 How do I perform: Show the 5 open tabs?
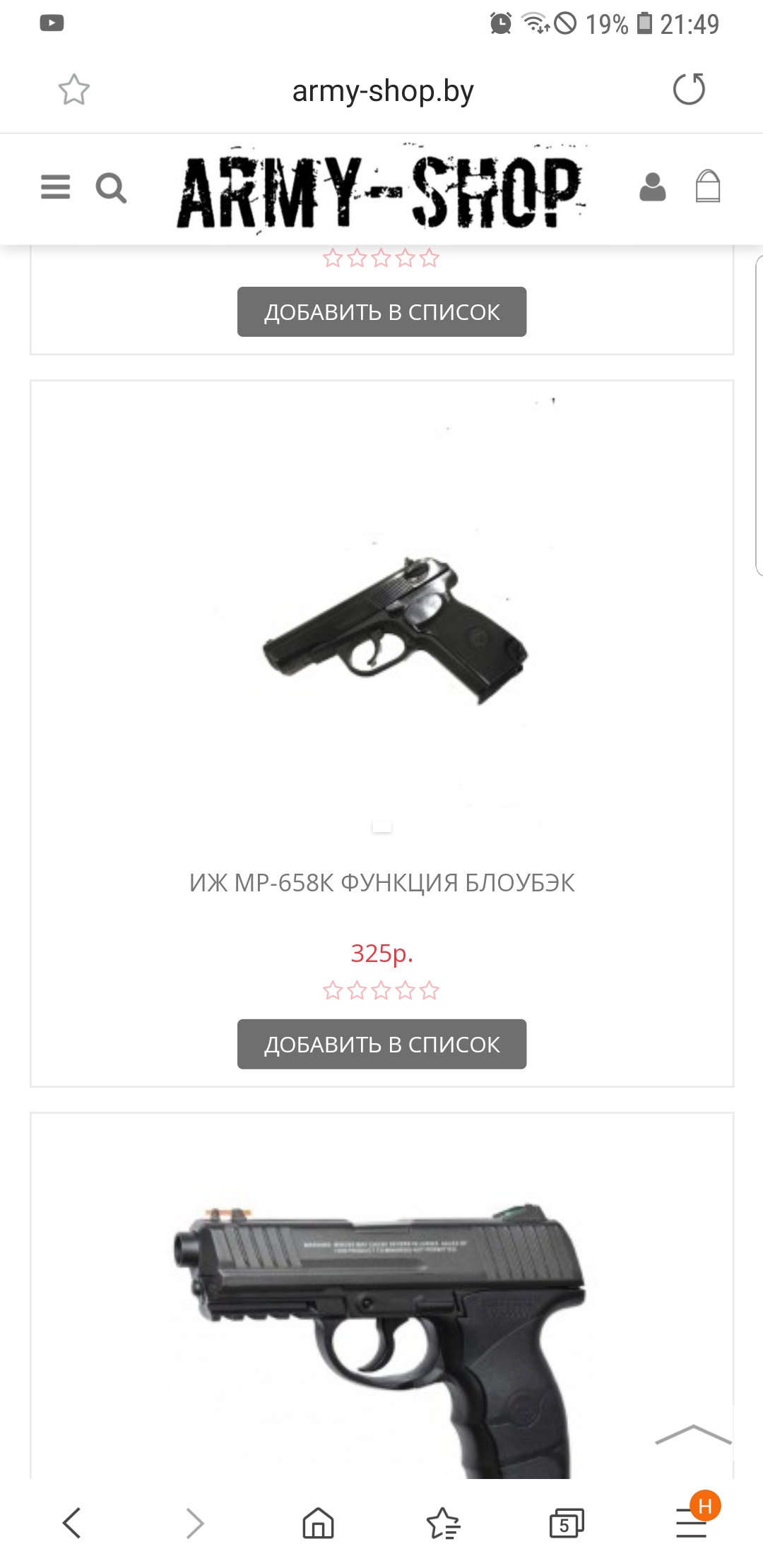[566, 1523]
